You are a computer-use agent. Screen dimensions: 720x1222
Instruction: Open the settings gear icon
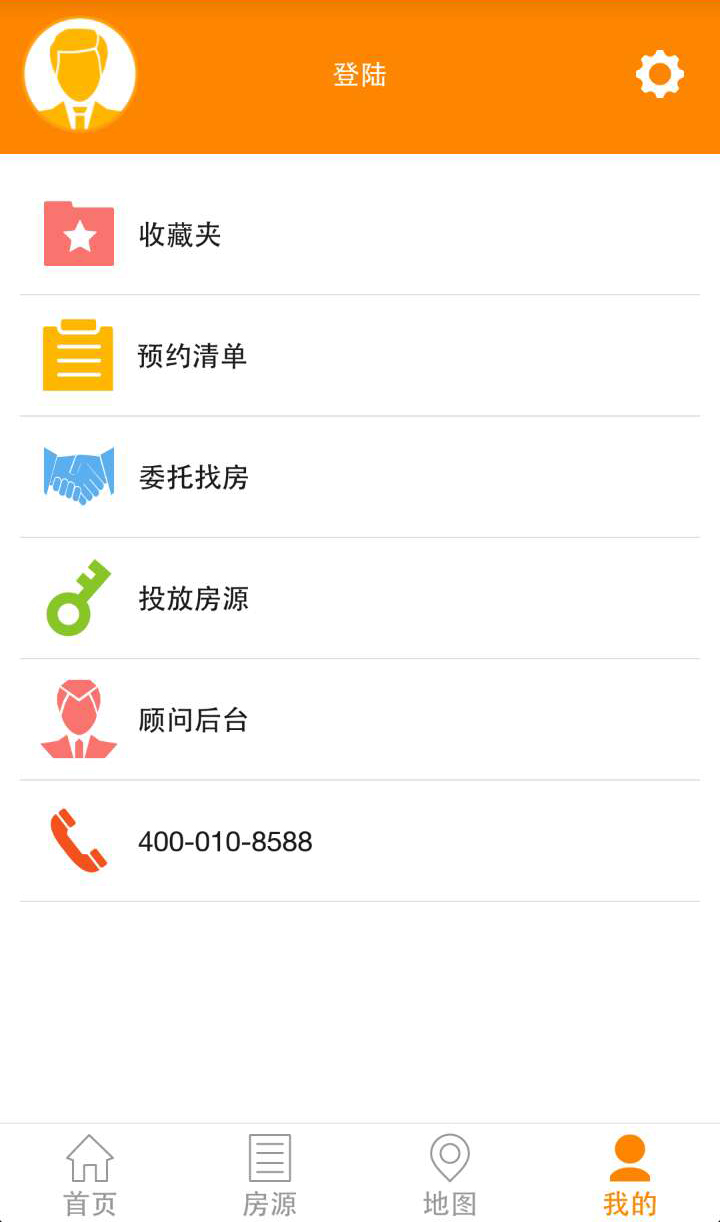(x=658, y=74)
